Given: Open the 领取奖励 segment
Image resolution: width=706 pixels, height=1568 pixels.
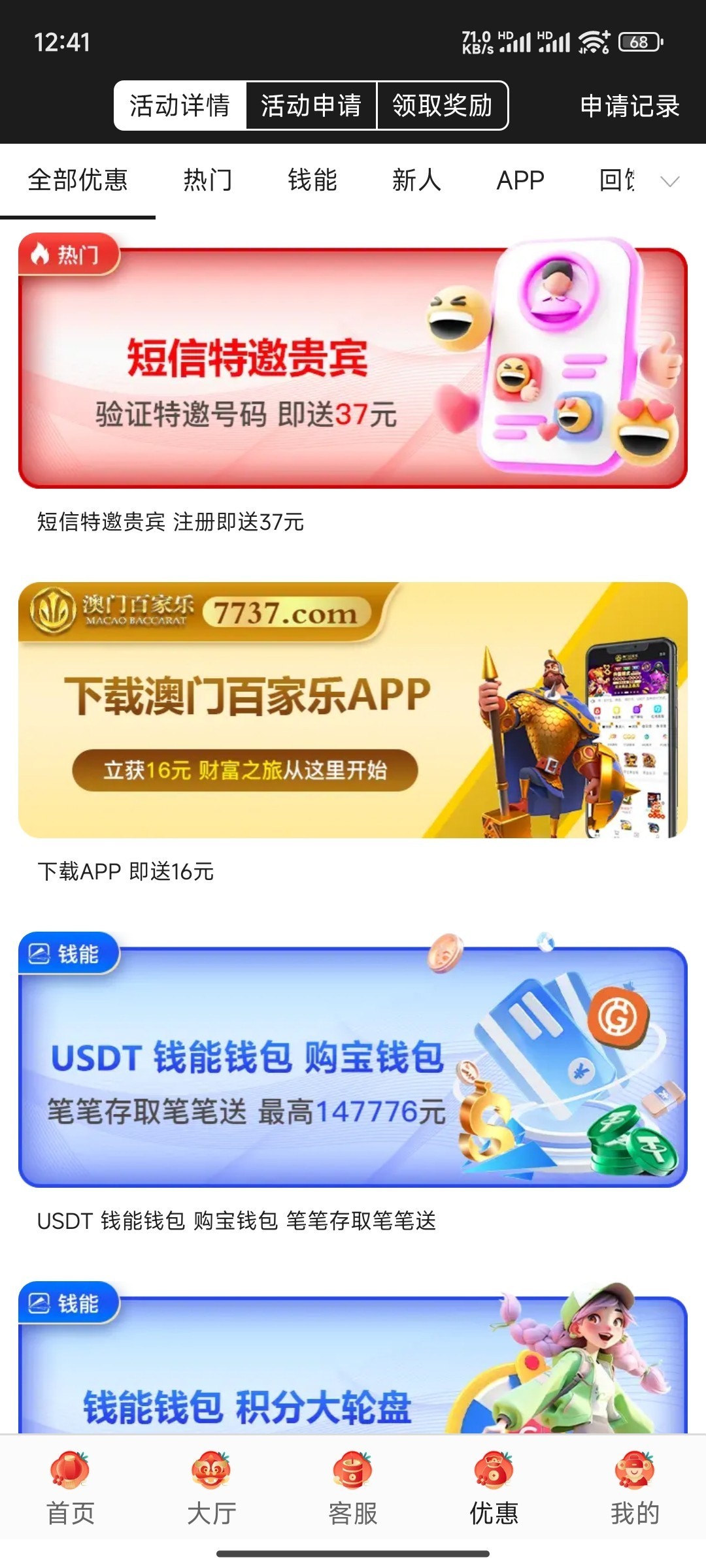Looking at the screenshot, I should 443,106.
